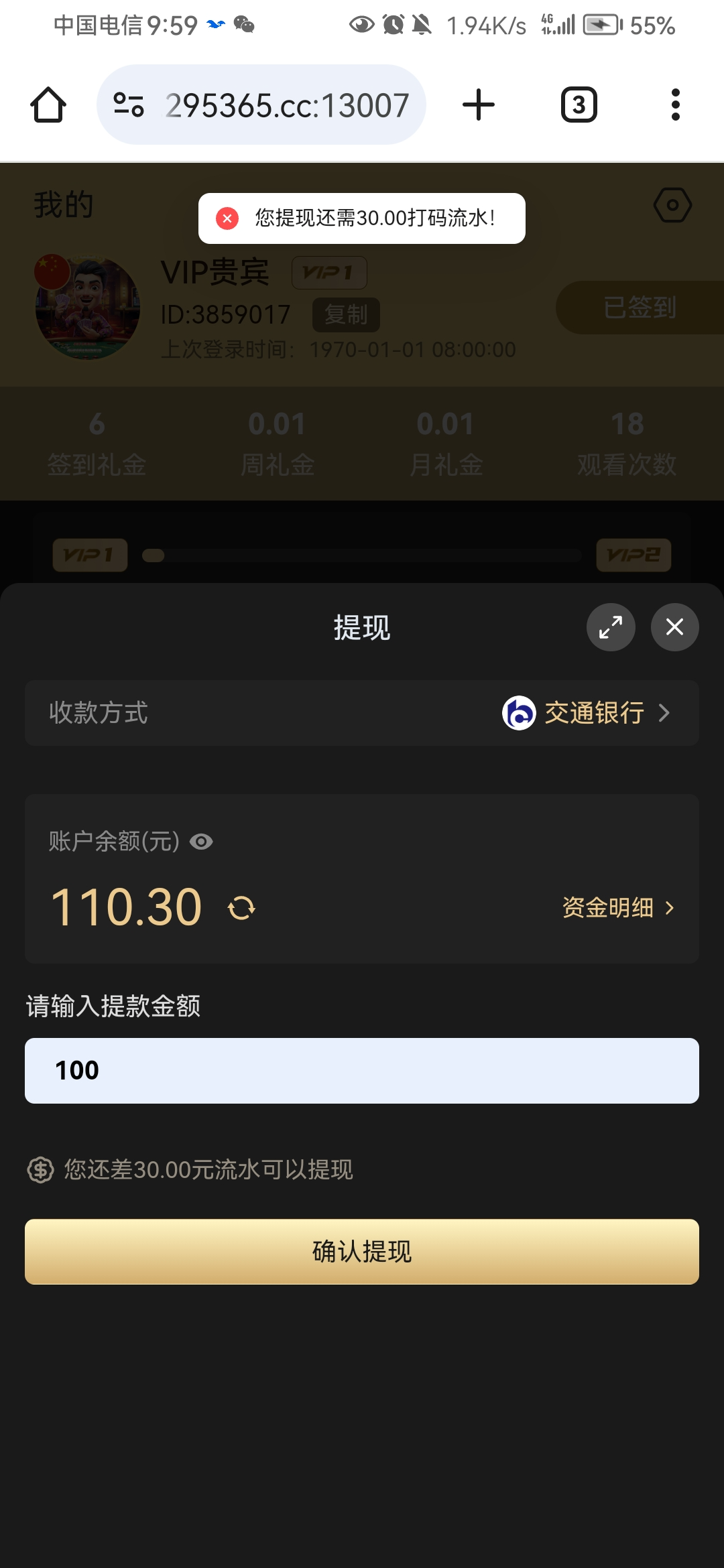Click the dollar coin icon beside flow warning

point(40,1169)
